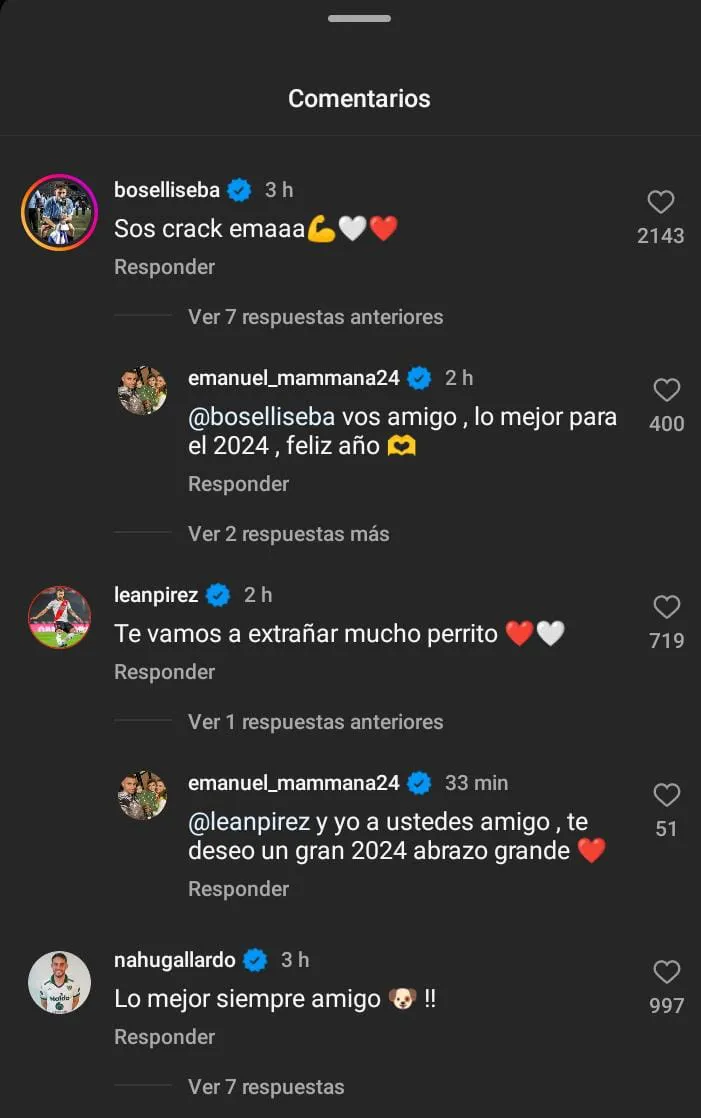Reply to leanpirez's comment
Screen dimensions: 701x1118
point(164,672)
